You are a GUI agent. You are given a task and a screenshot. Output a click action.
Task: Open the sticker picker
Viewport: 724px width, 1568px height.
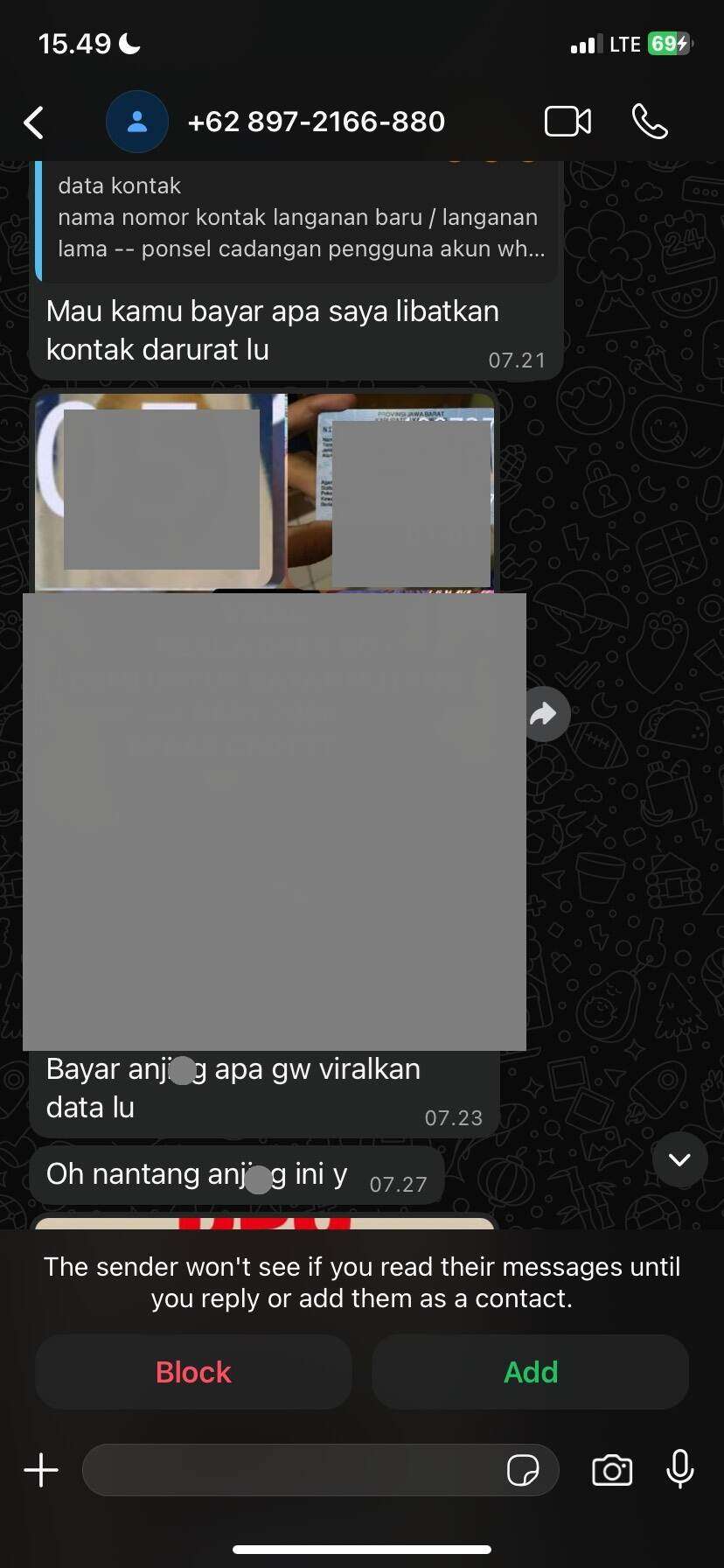tap(523, 1470)
